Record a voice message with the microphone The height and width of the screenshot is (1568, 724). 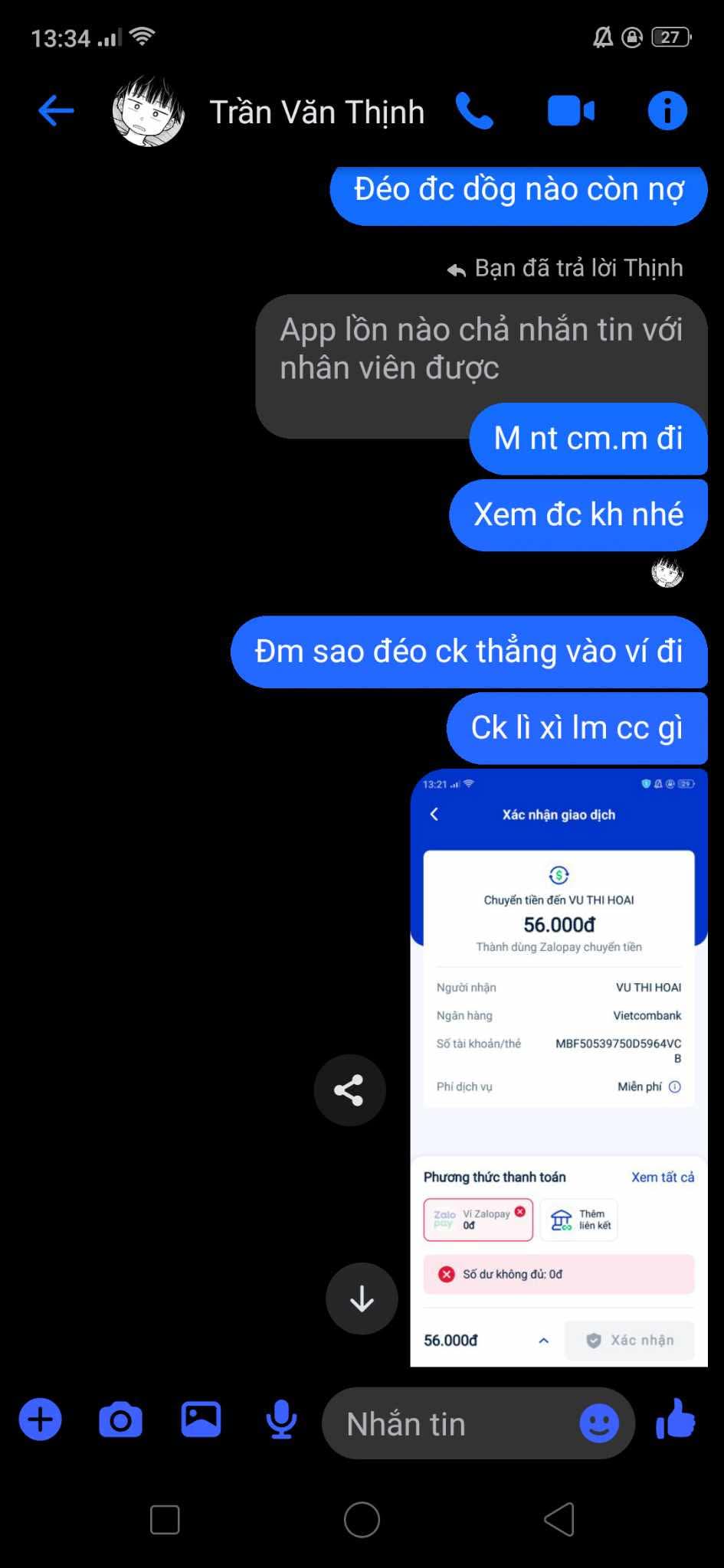[x=281, y=1419]
